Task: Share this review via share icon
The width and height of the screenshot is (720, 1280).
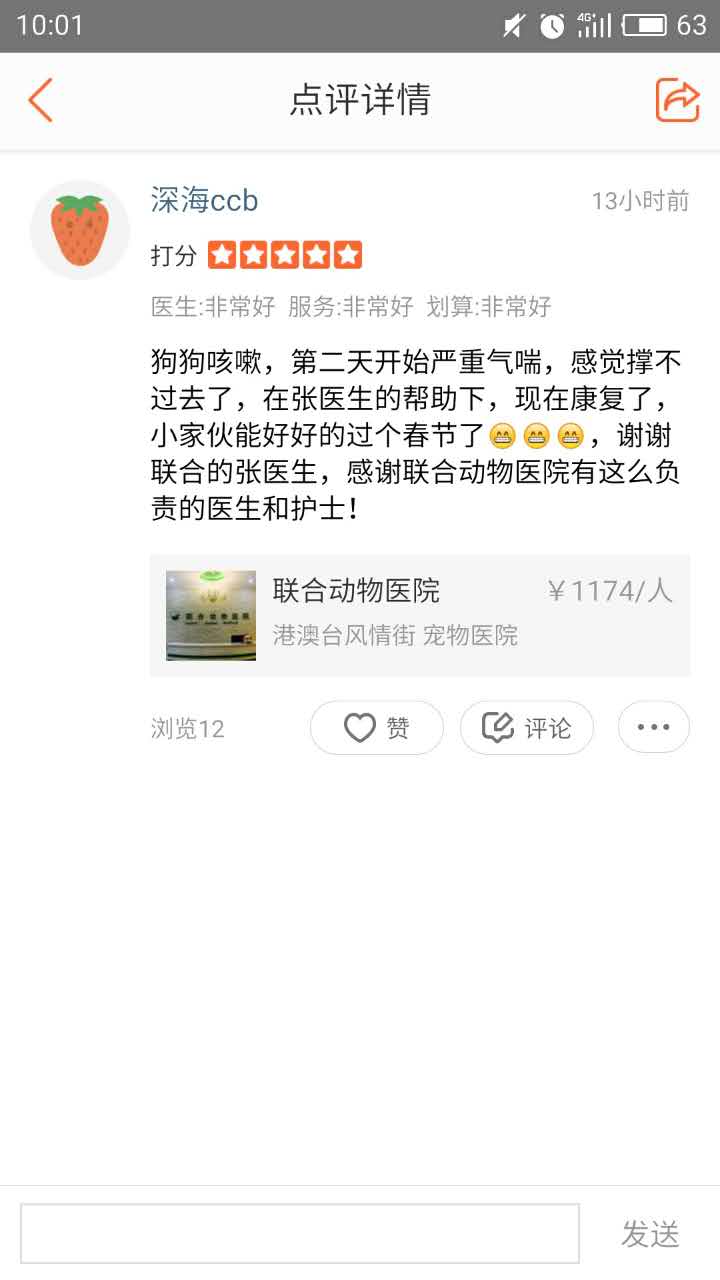Action: tap(677, 100)
